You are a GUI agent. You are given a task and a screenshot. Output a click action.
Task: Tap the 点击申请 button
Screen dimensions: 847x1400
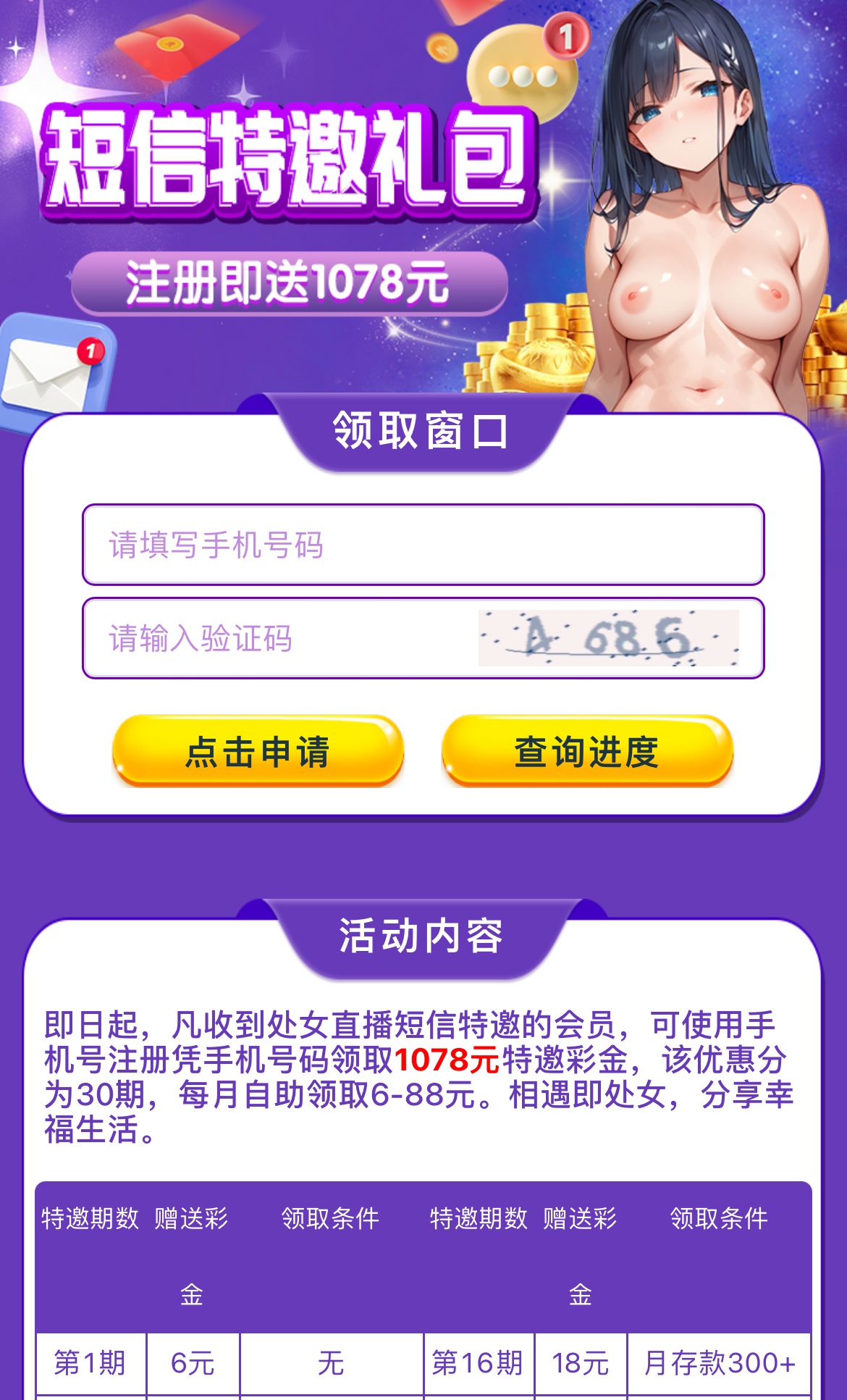tap(258, 751)
